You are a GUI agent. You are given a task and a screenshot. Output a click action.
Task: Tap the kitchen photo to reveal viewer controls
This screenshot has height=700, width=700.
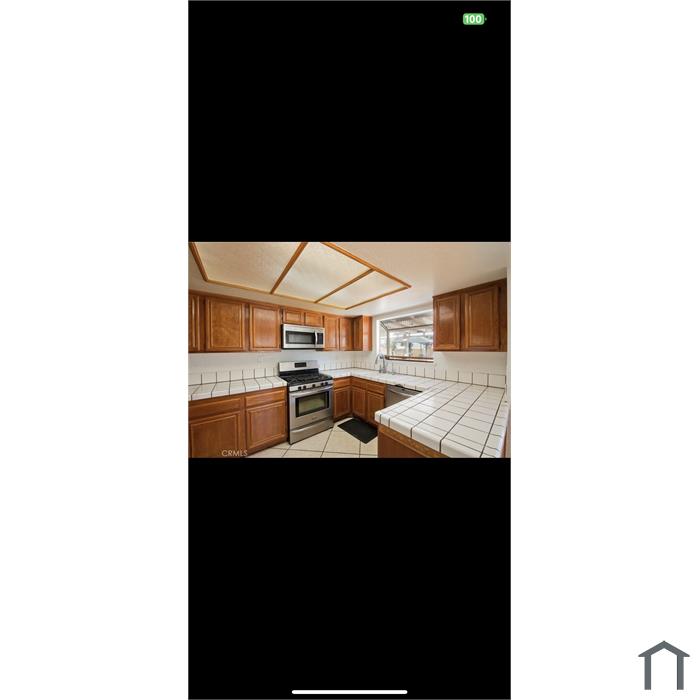pos(349,350)
